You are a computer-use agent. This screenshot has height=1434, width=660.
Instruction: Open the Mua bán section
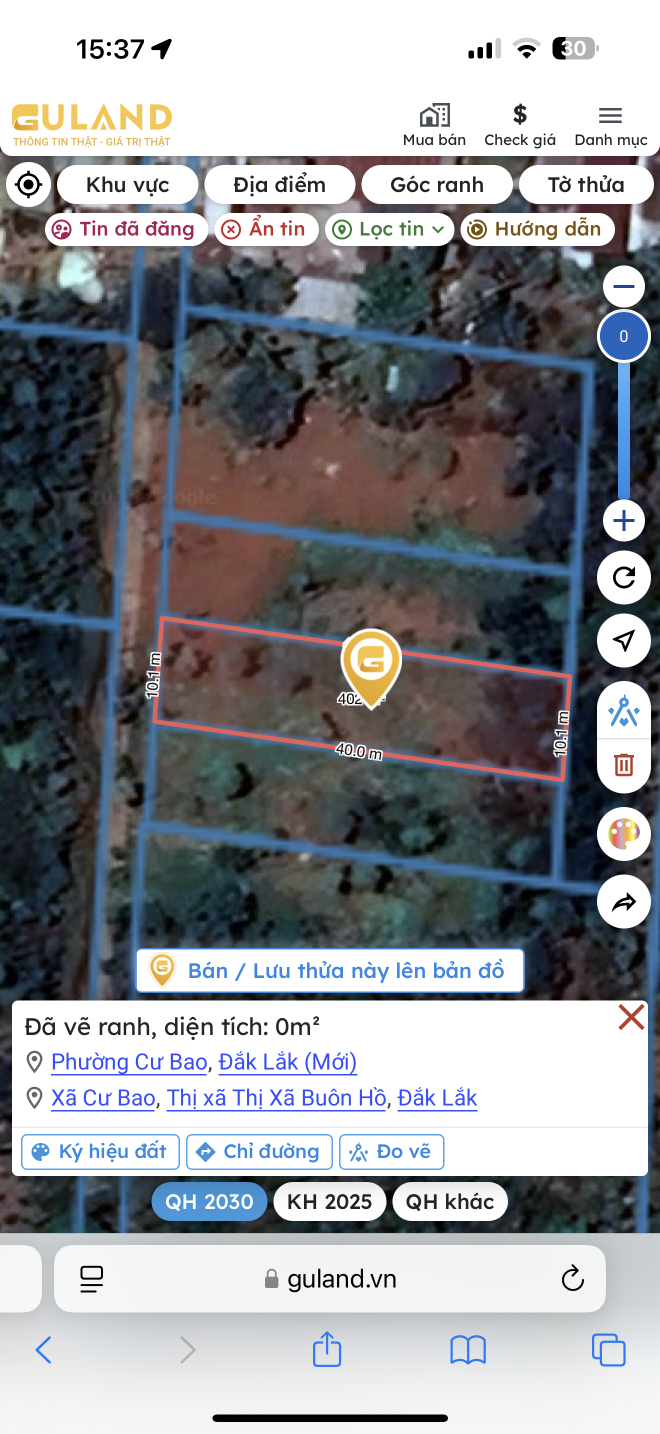(434, 125)
